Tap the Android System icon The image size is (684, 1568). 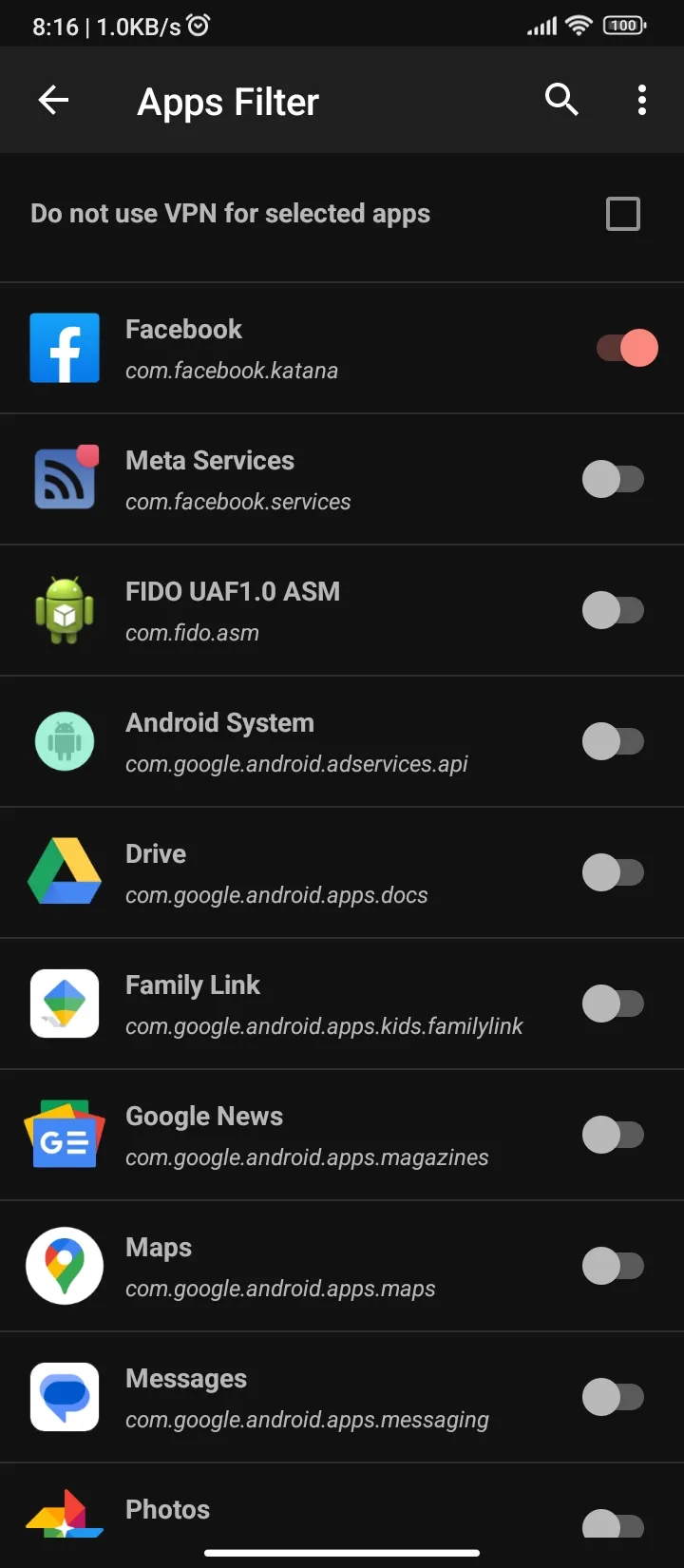(64, 741)
